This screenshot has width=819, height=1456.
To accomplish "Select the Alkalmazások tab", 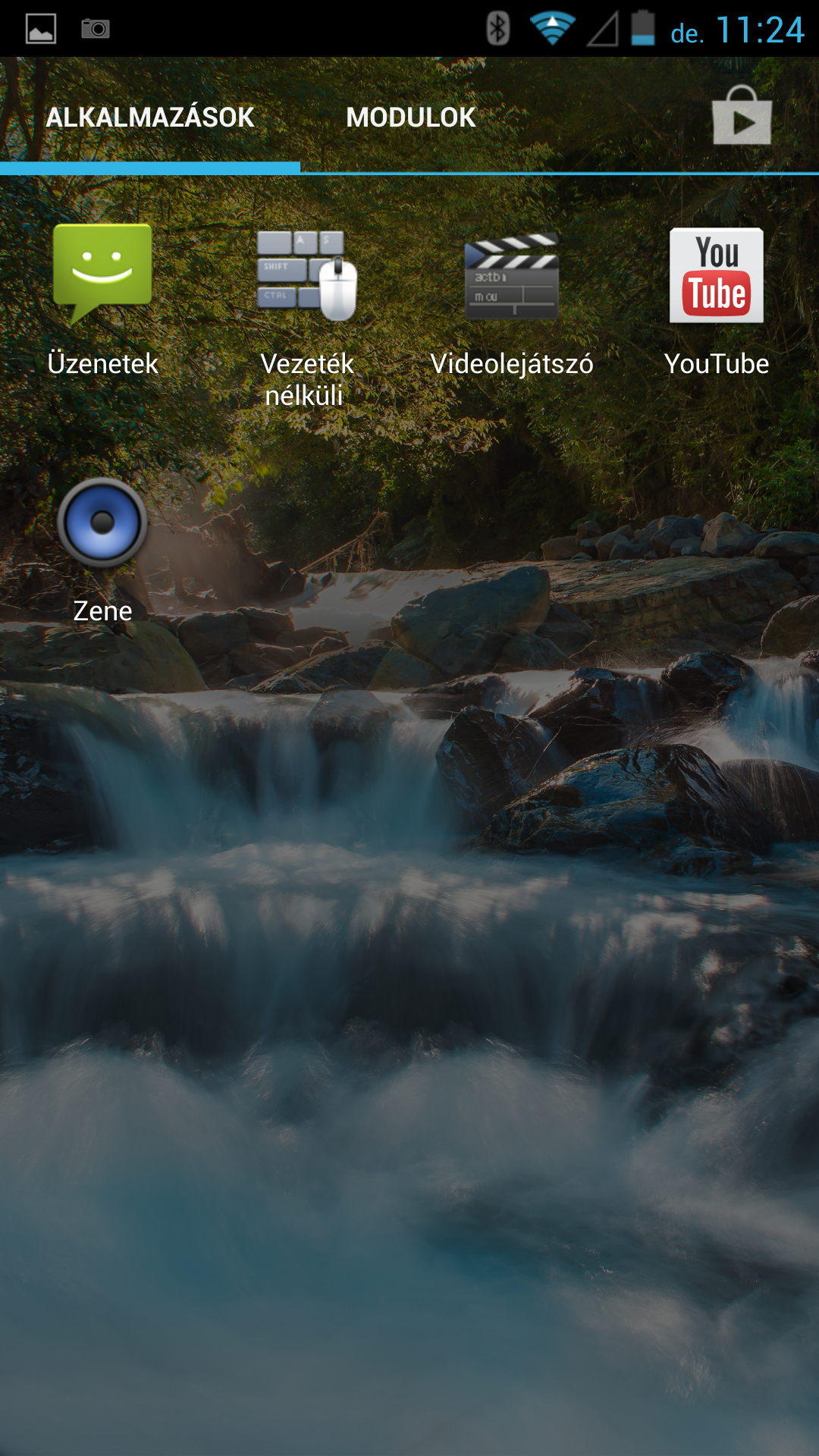I will click(150, 118).
